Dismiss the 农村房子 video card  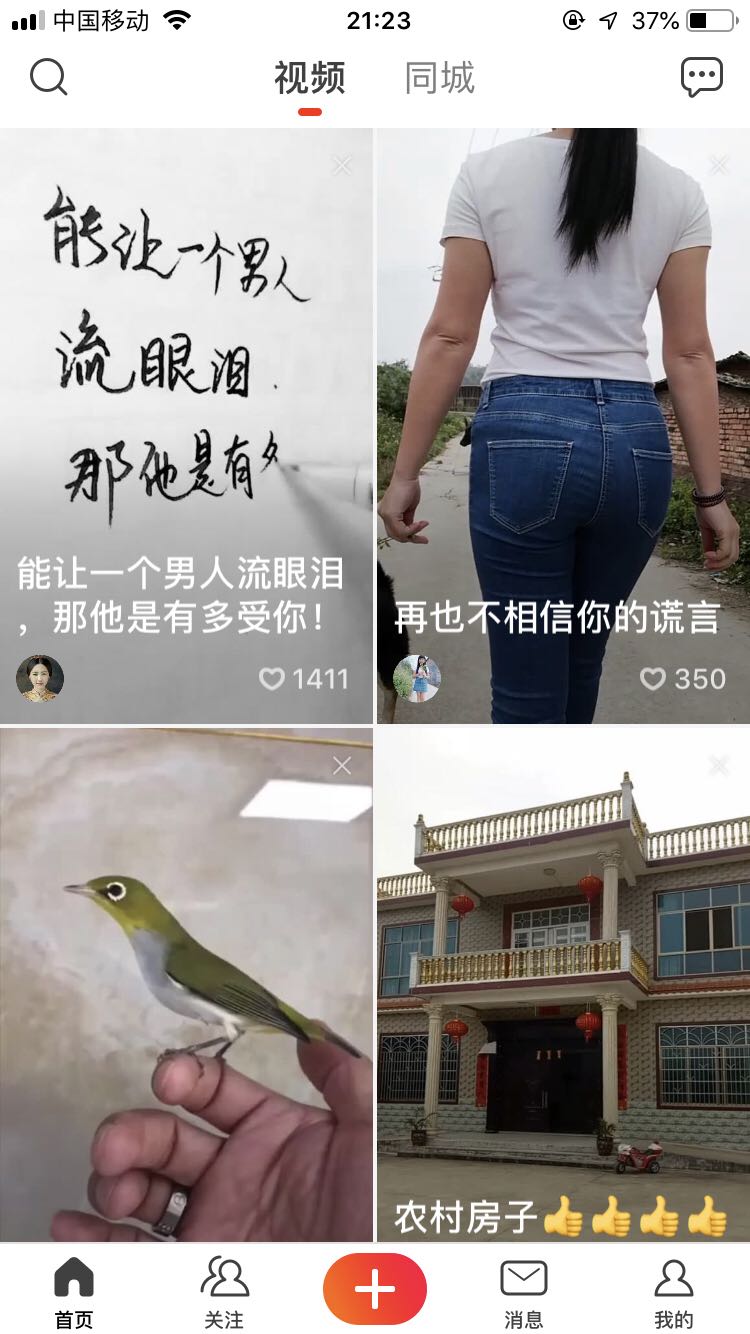coord(718,765)
